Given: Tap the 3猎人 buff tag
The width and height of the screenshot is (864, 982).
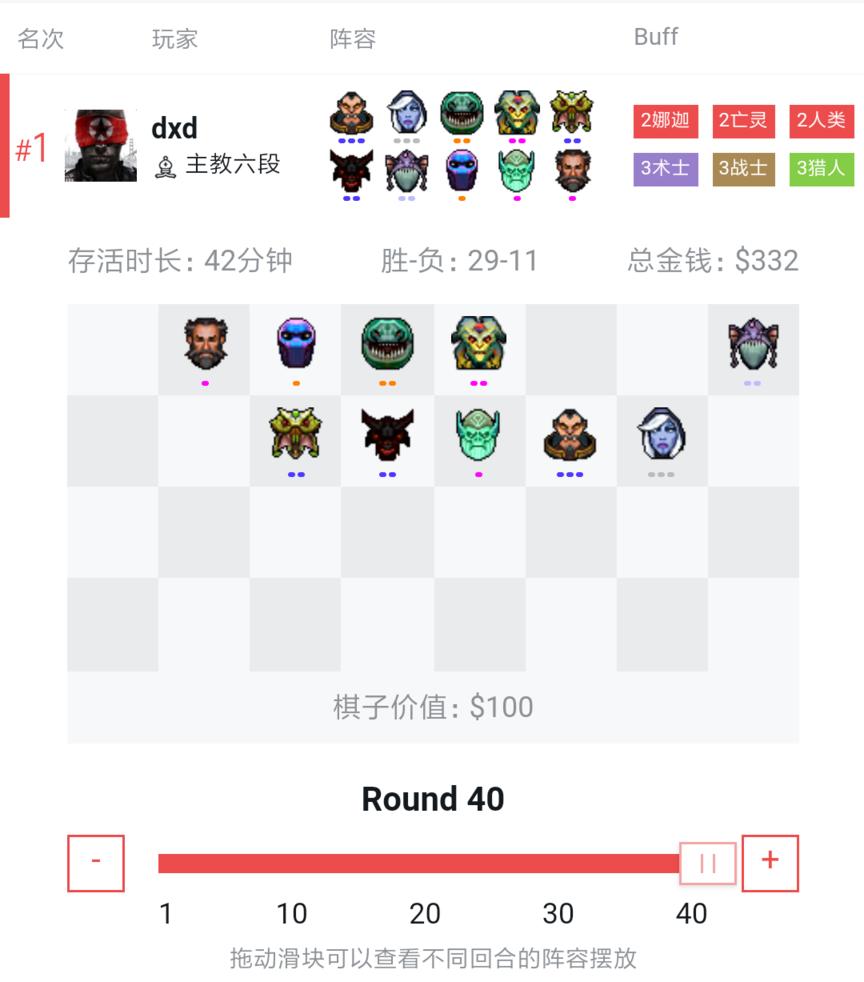Looking at the screenshot, I should (821, 168).
